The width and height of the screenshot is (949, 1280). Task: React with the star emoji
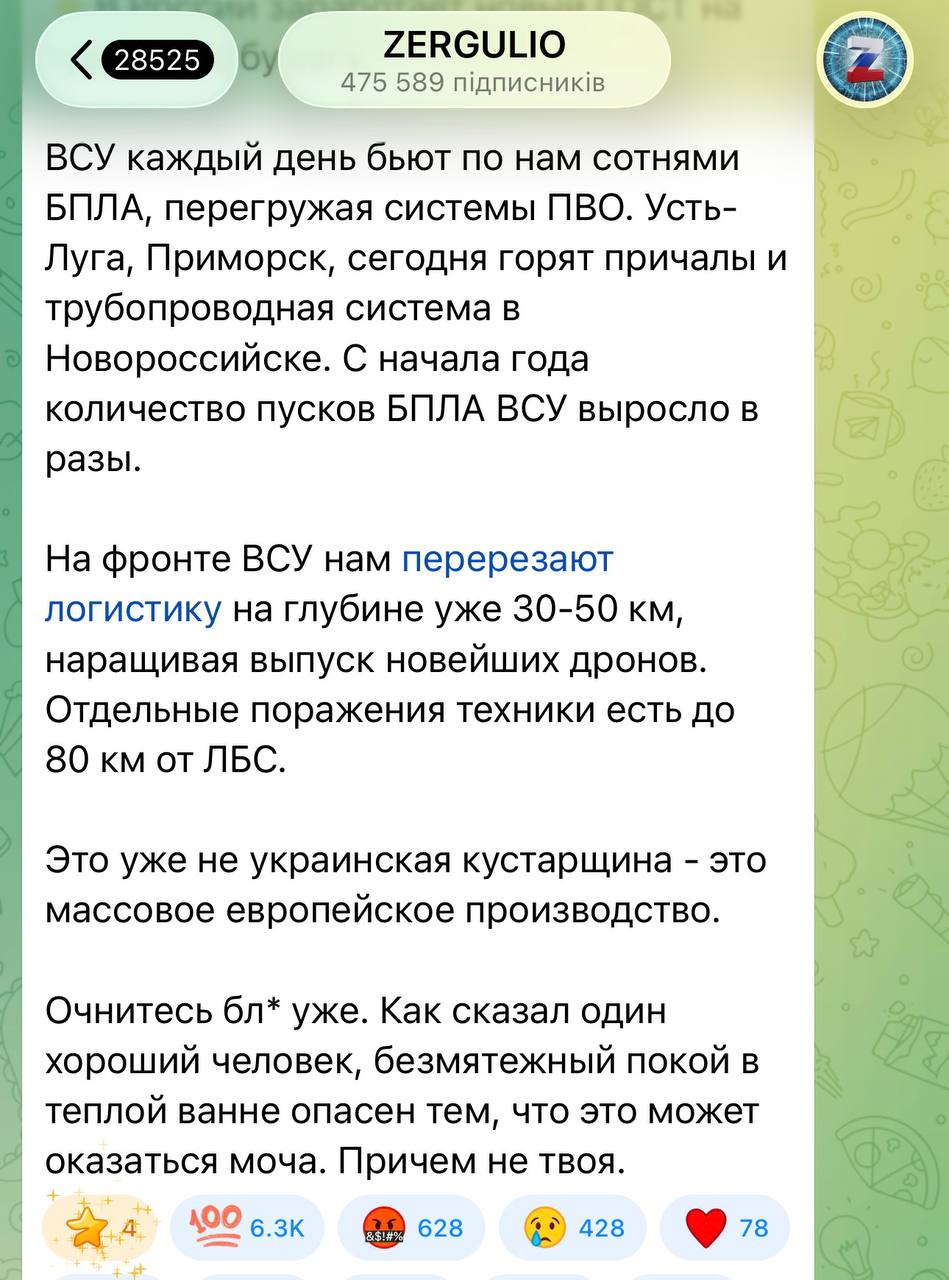click(99, 1226)
